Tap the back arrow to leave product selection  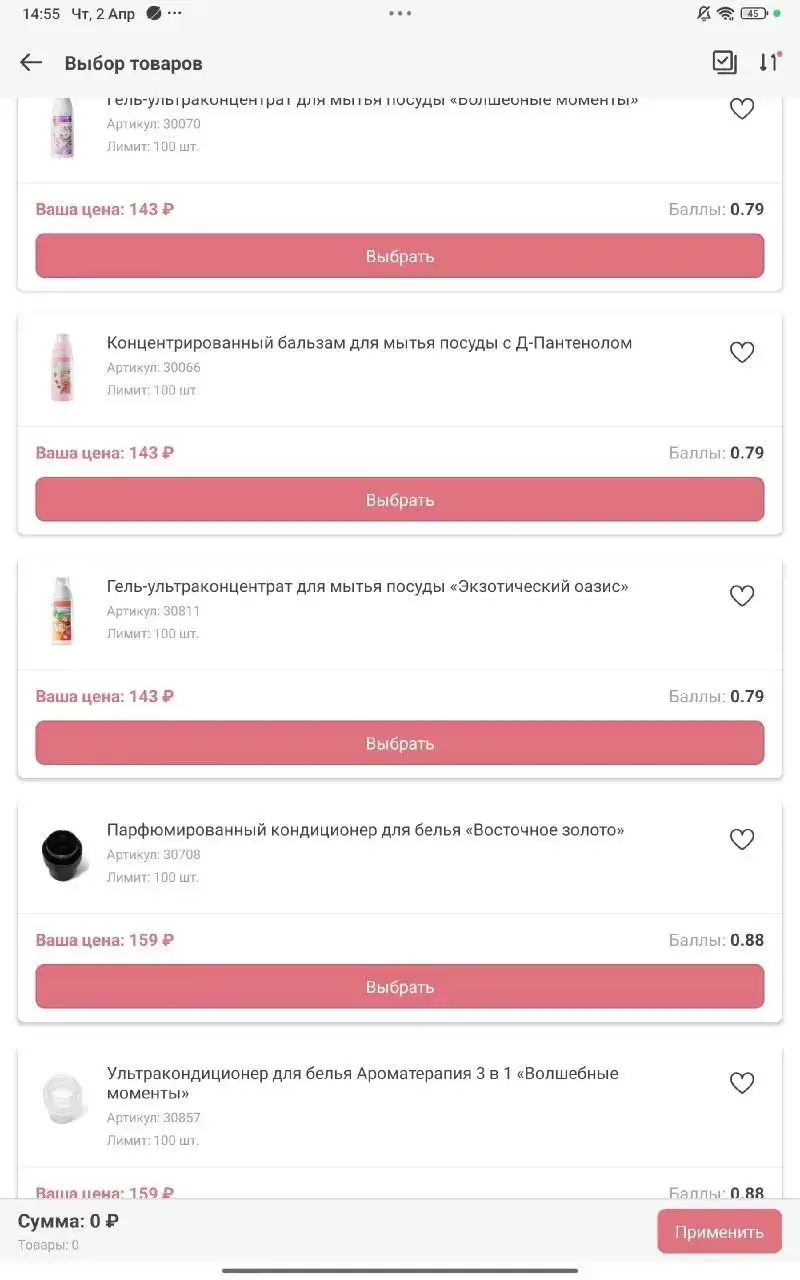pyautogui.click(x=30, y=62)
